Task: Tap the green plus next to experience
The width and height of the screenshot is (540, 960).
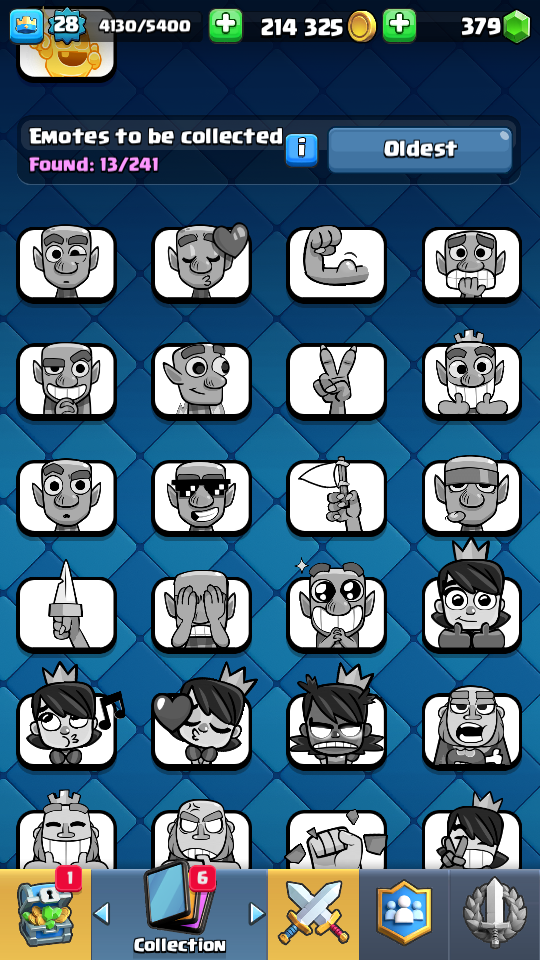Action: point(225,26)
